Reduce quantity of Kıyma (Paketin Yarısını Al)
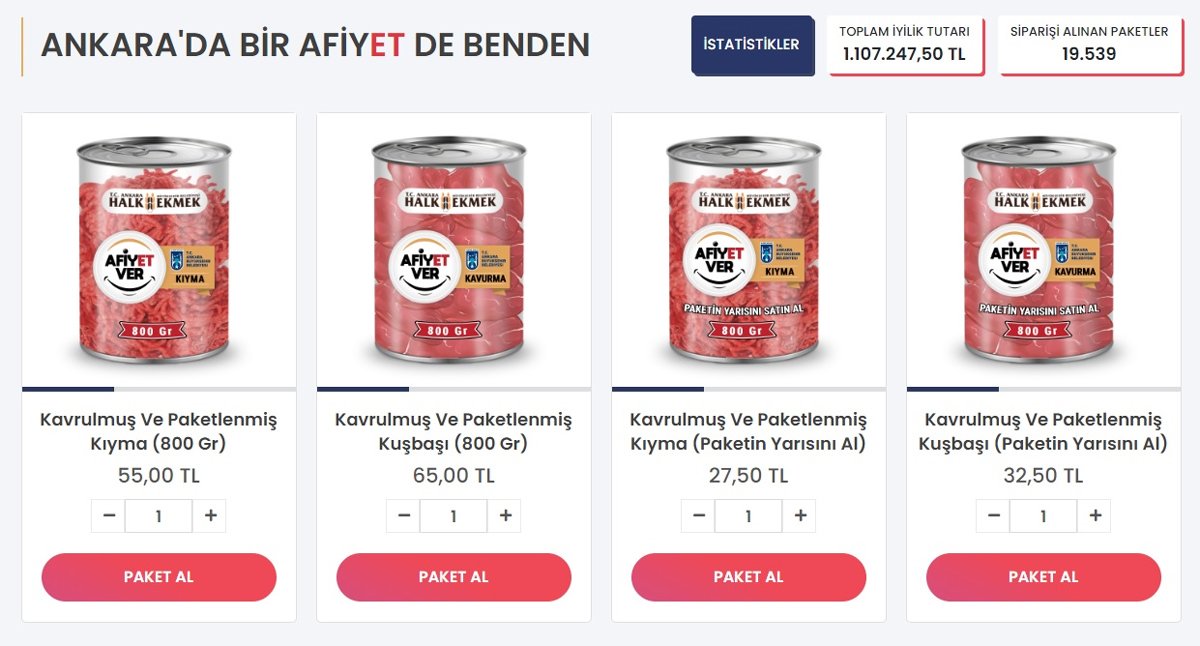Viewport: 1200px width, 646px height. (699, 516)
